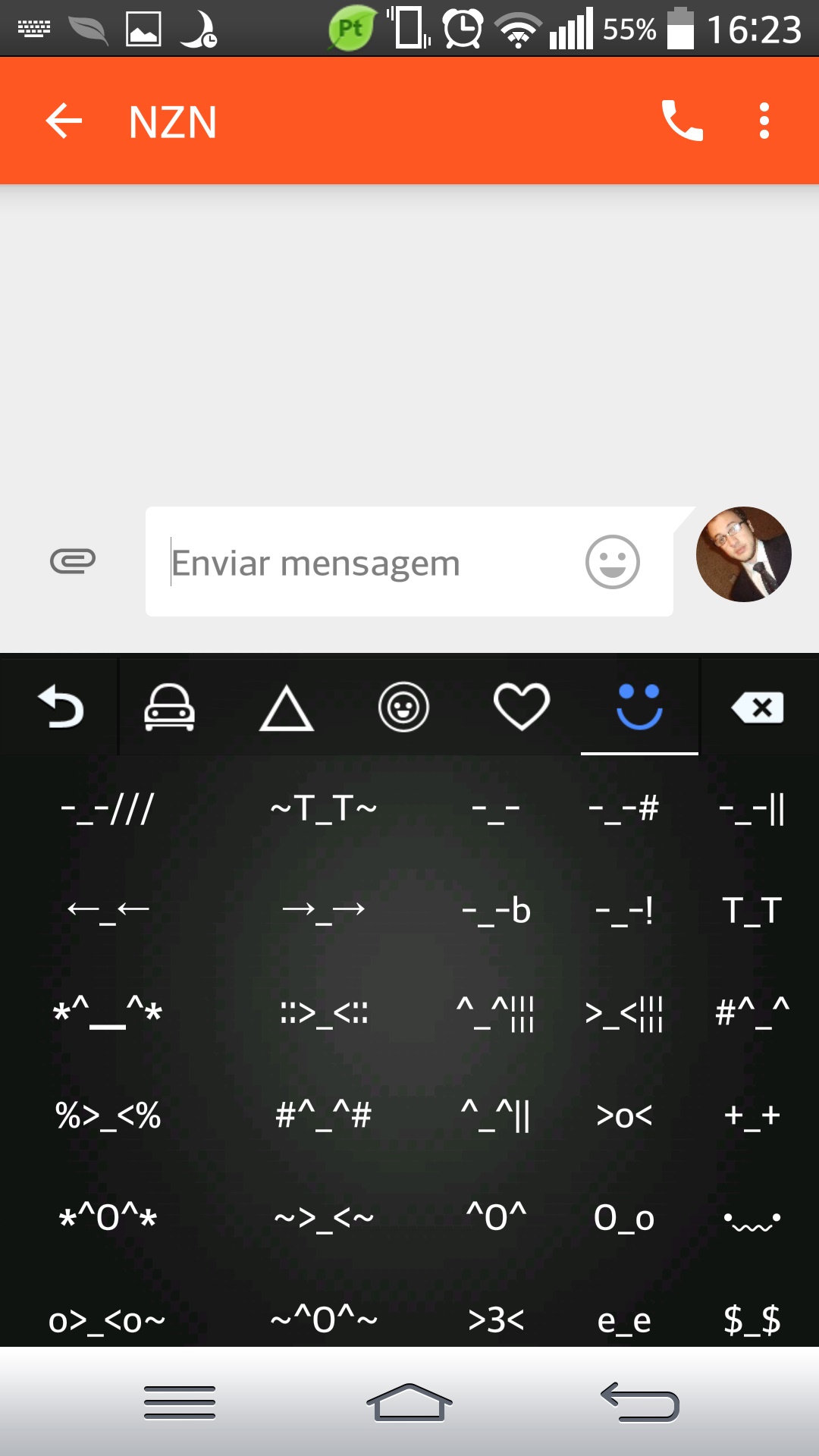
Task: Insert the ~T_T~ emoticon
Action: click(x=324, y=808)
